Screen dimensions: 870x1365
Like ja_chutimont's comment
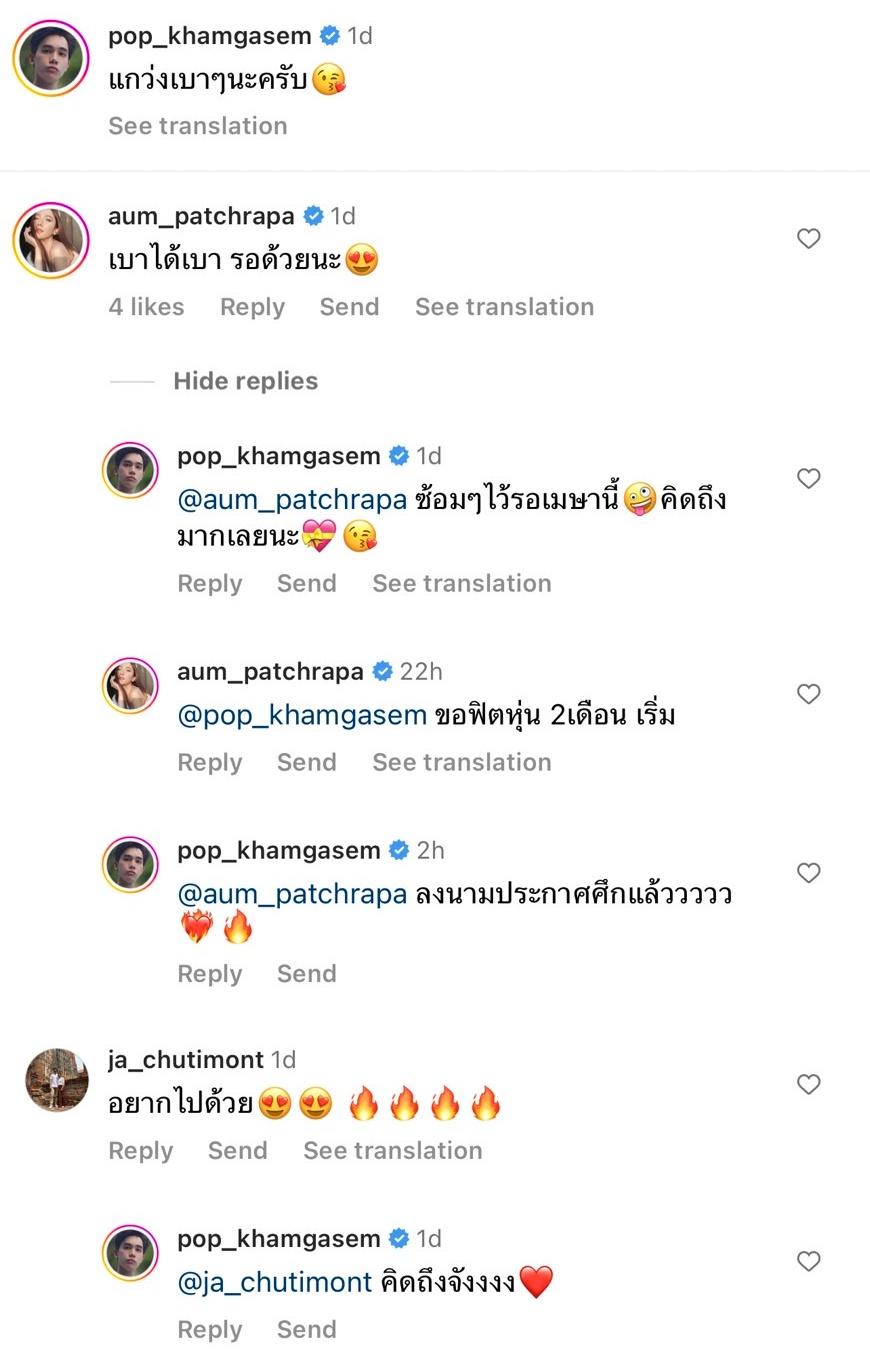click(808, 1084)
